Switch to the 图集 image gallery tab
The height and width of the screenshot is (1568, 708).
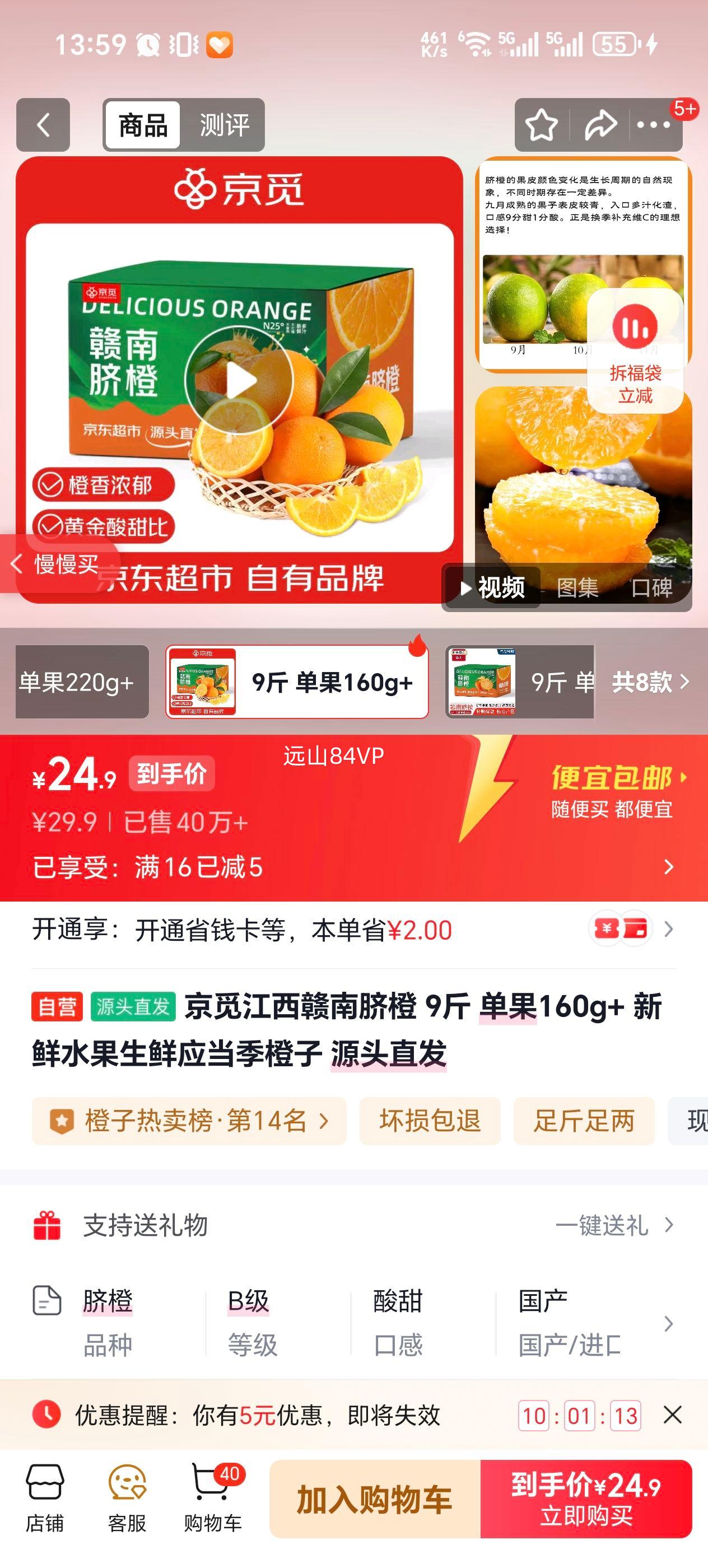(576, 589)
